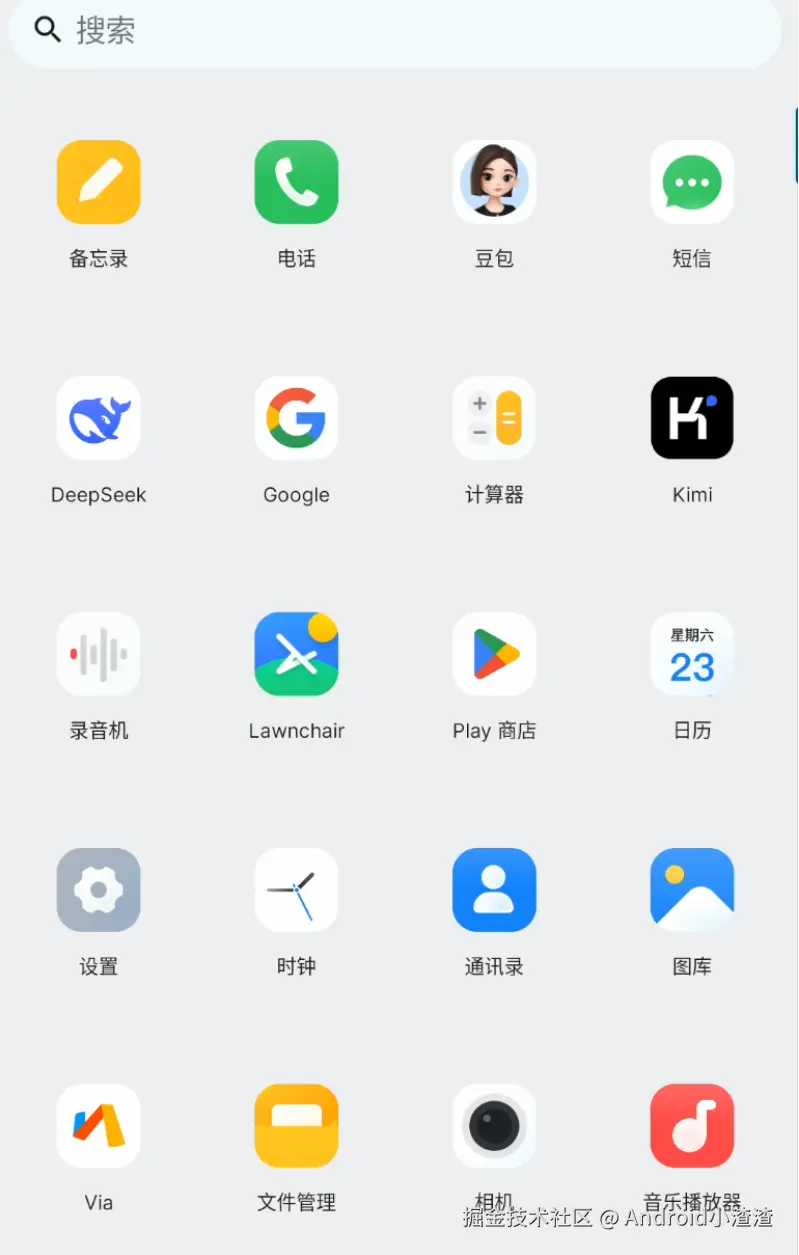Viewport: 799px width, 1255px height.
Task: Open 设置 settings
Action: pos(98,891)
